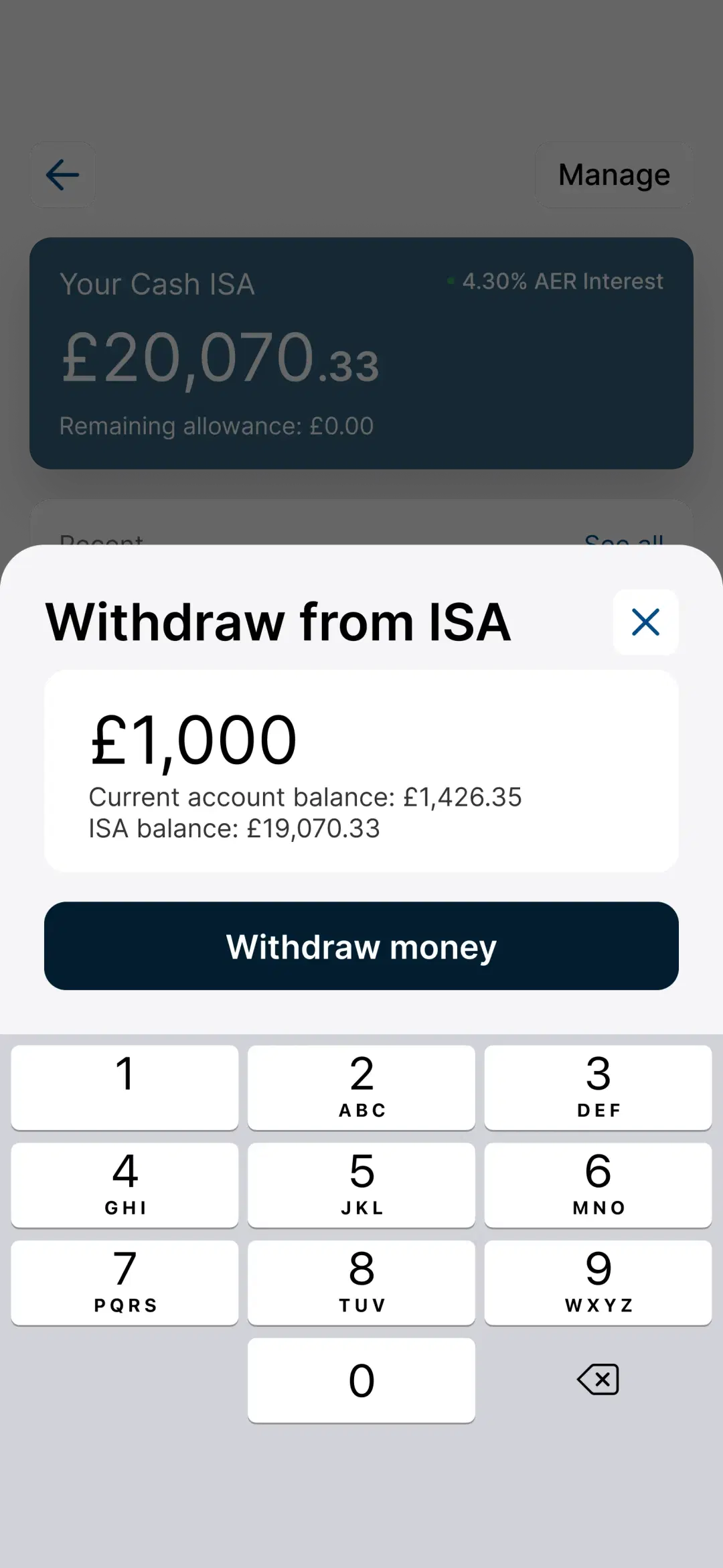Enter digit 1 on the keypad
This screenshot has height=1568, width=723.
click(x=125, y=1088)
